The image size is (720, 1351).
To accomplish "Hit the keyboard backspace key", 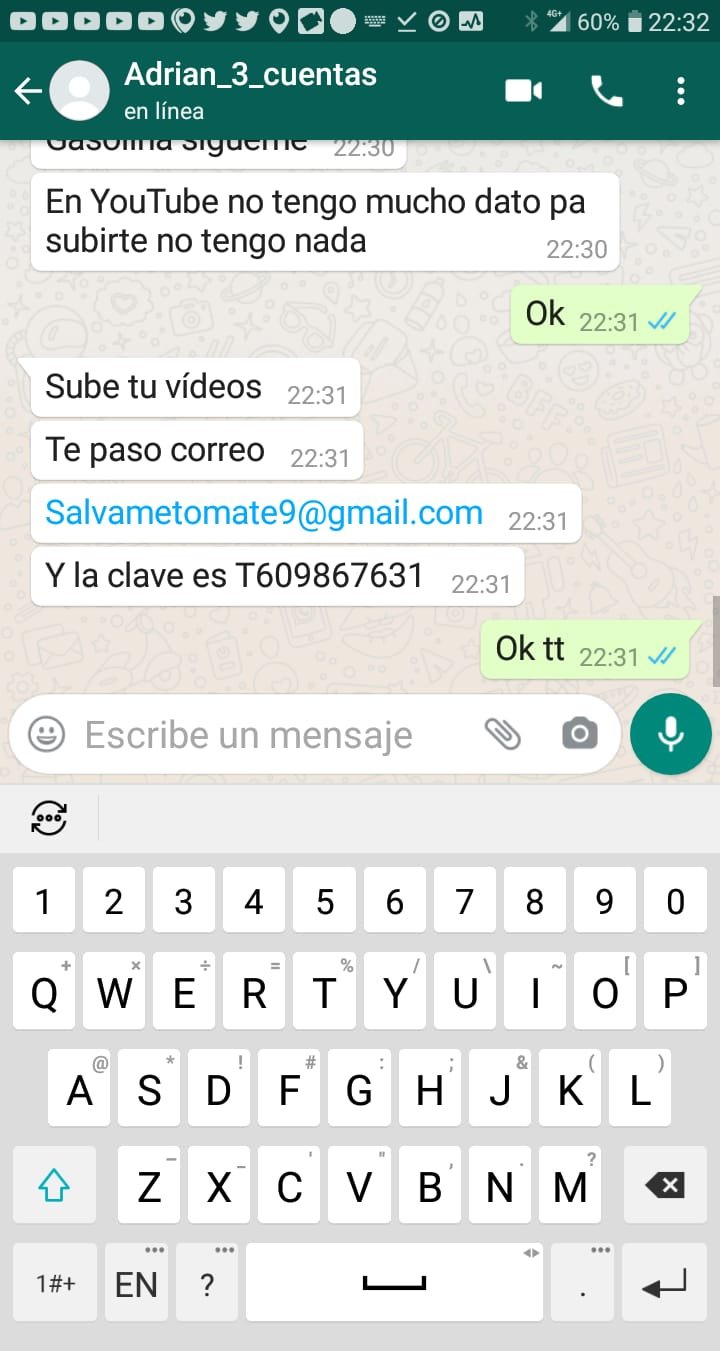I will click(664, 1187).
